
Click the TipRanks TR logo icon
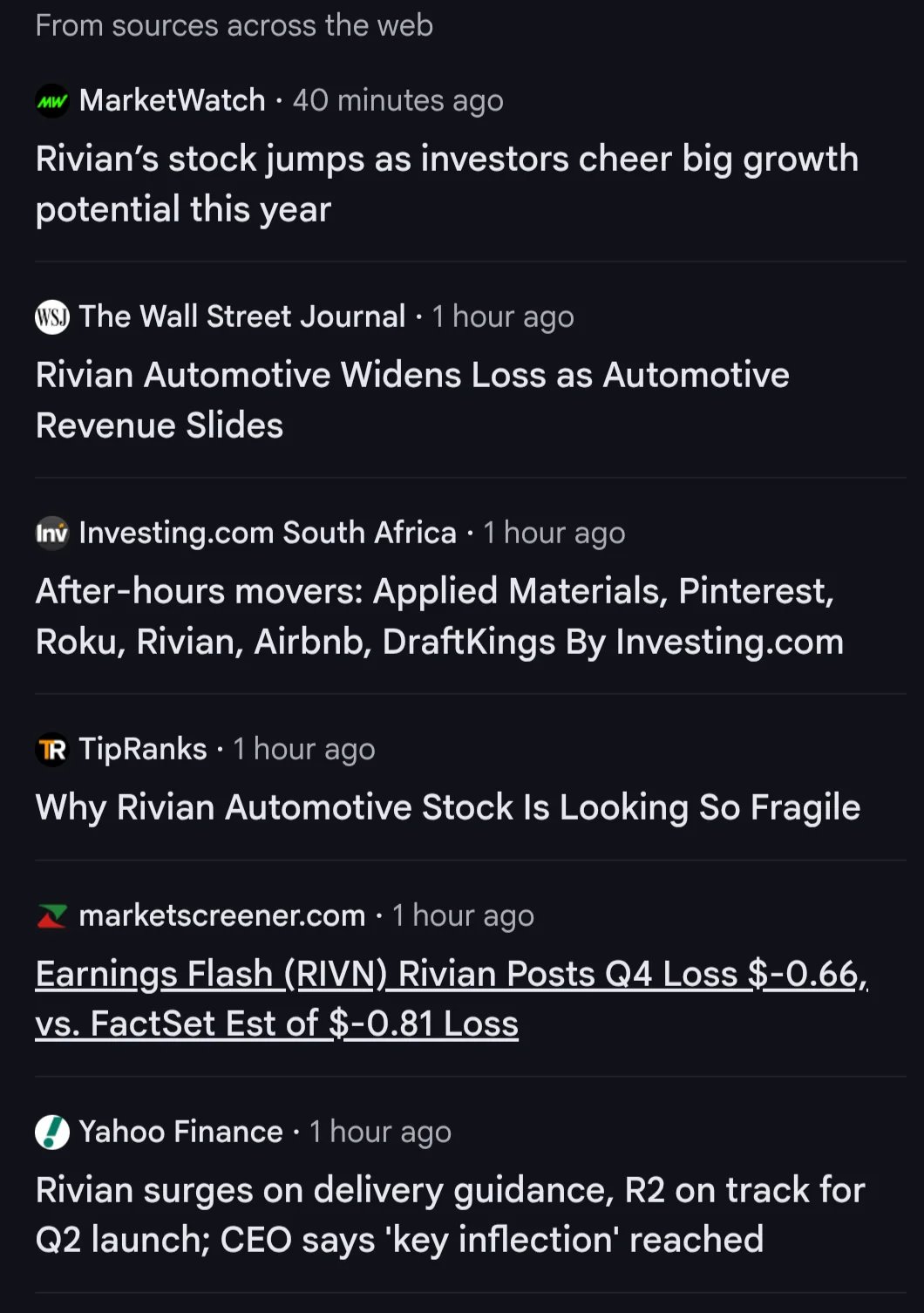point(51,749)
